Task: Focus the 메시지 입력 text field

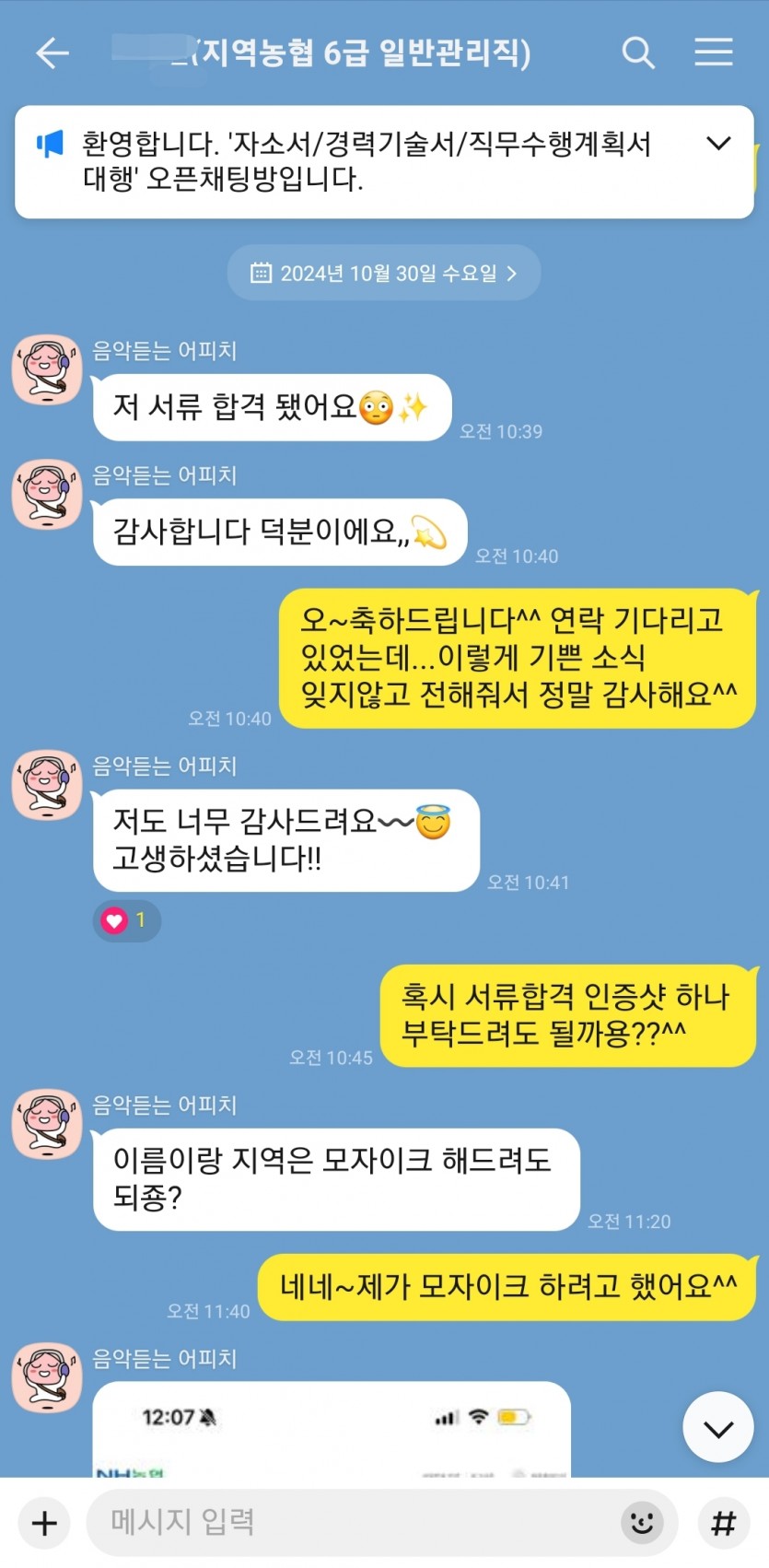Action: (x=350, y=1522)
